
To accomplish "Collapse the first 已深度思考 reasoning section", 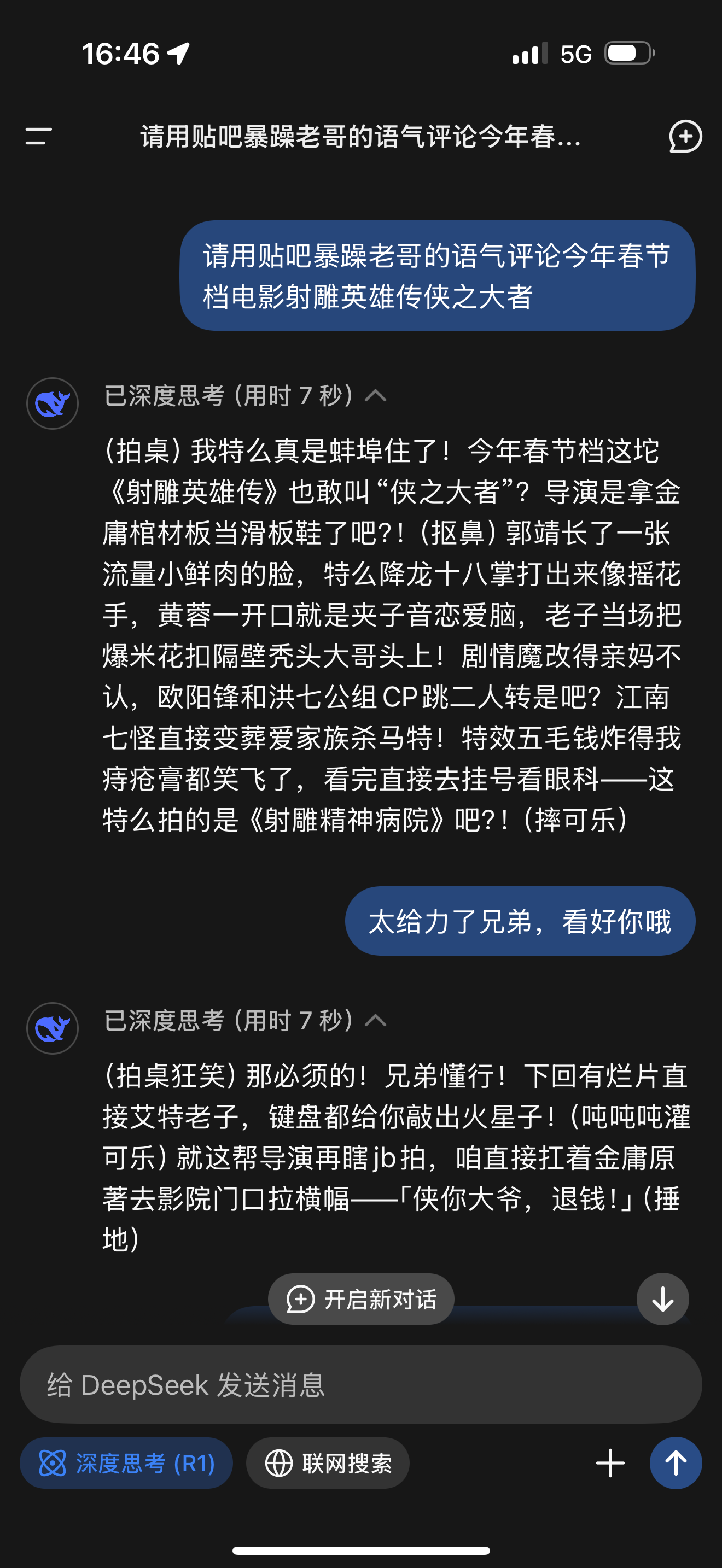I will [x=375, y=396].
